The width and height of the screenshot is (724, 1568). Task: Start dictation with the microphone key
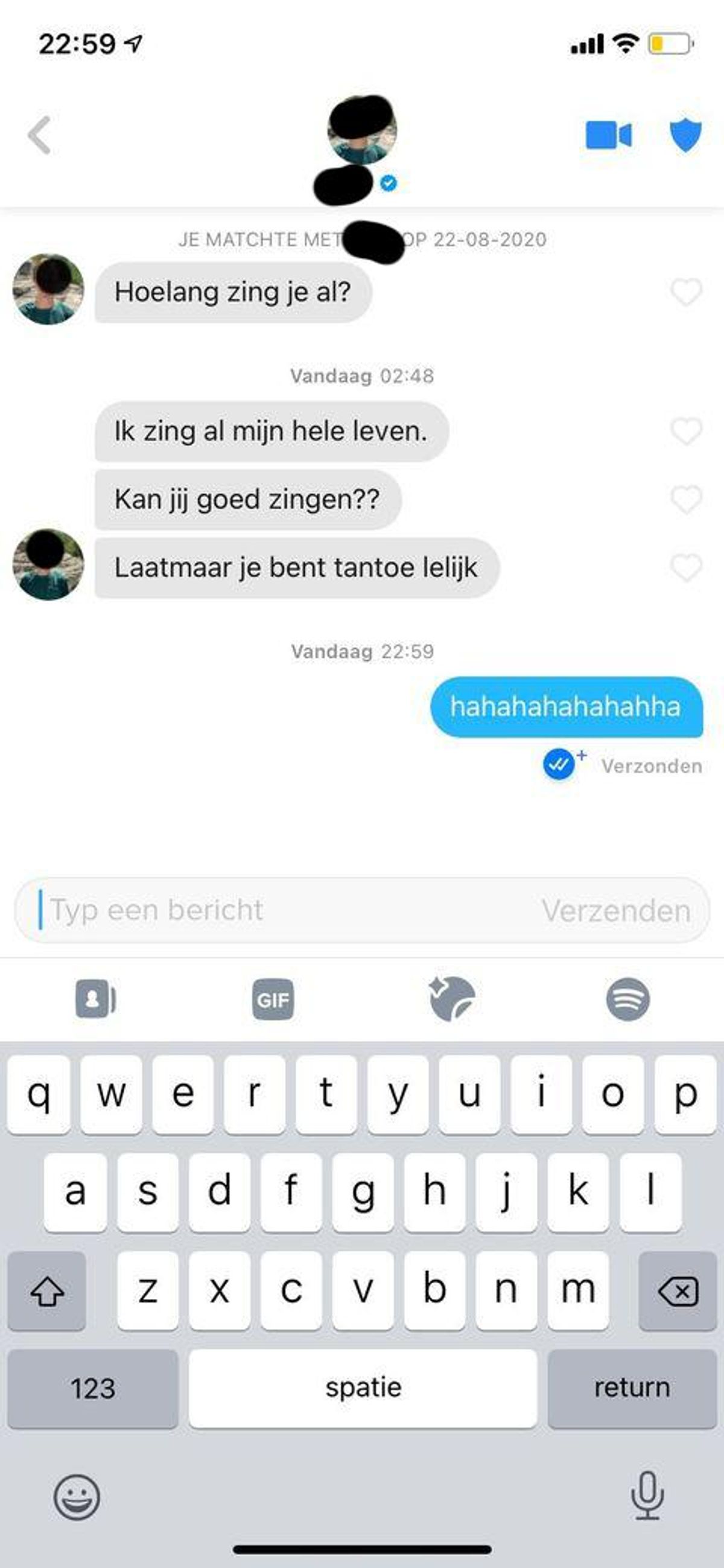click(x=647, y=1496)
